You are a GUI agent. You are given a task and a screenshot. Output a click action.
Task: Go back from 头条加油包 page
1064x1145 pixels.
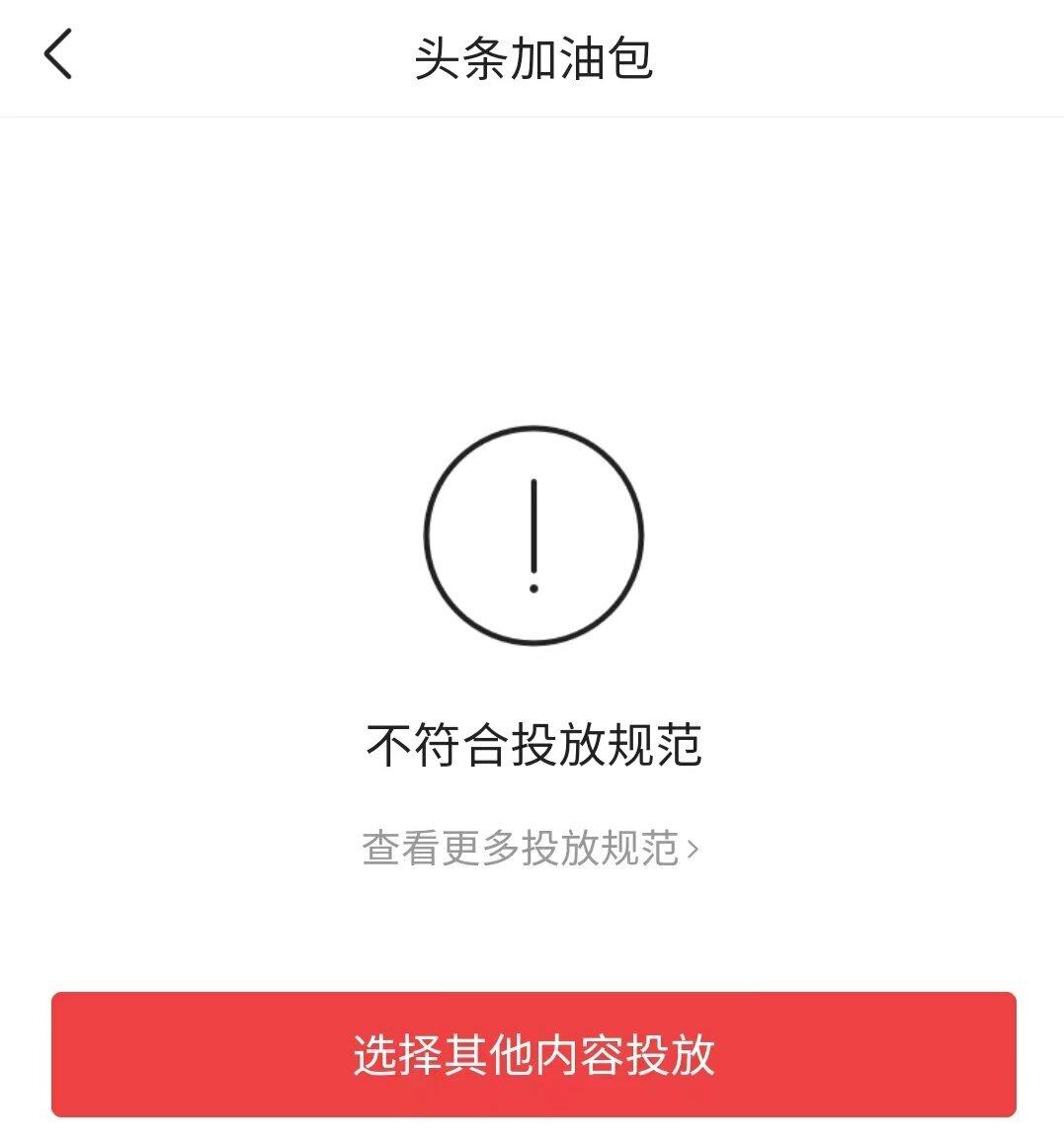tap(57, 54)
